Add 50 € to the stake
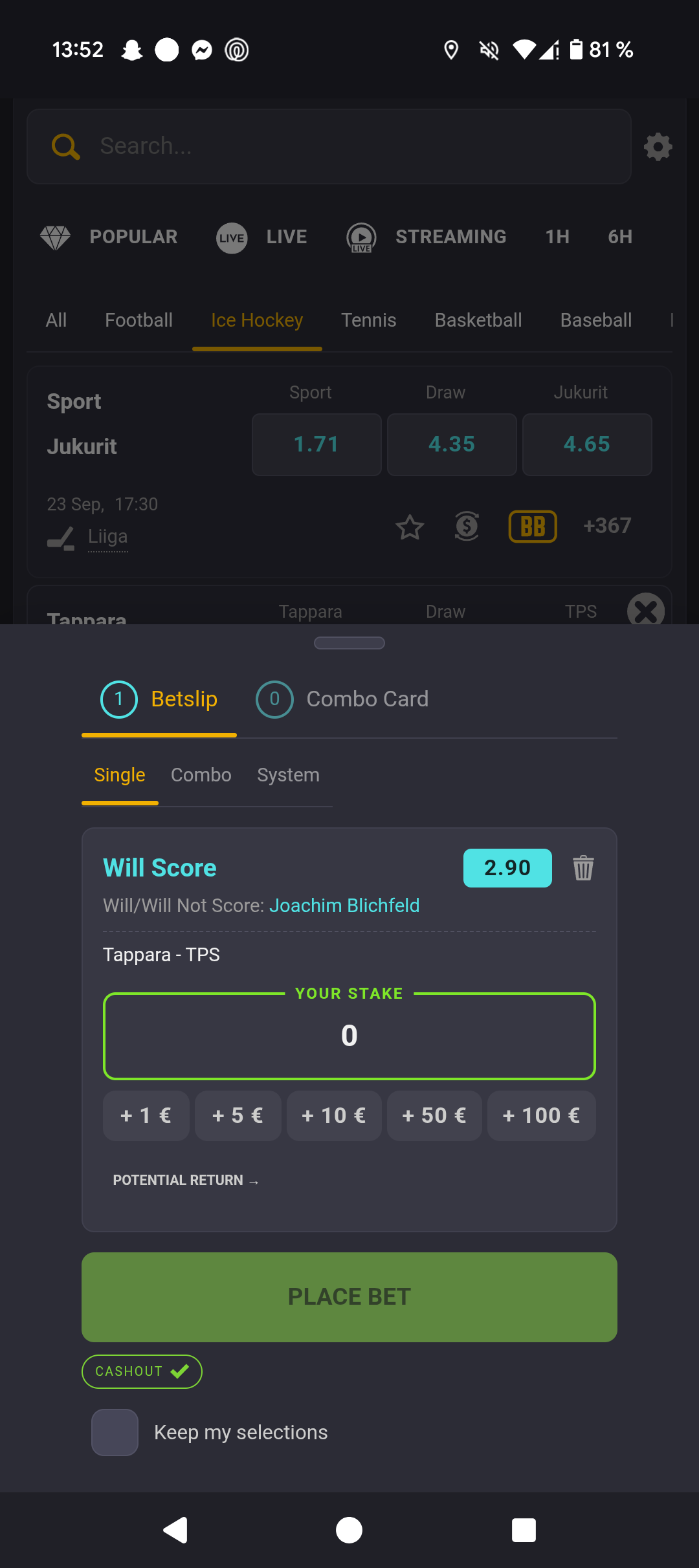Screen dimensions: 699x1568 point(434,1116)
